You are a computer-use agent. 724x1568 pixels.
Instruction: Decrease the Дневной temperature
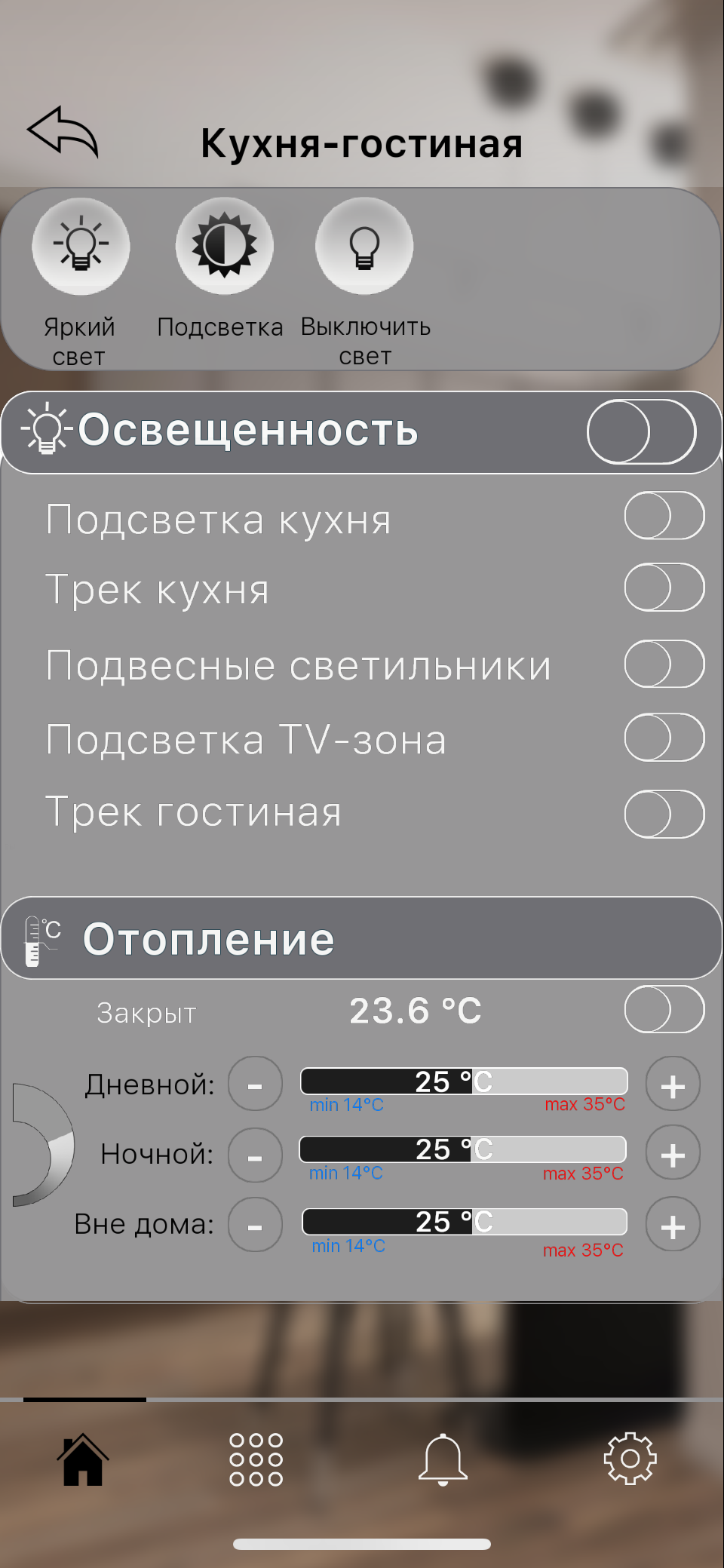tap(255, 1084)
